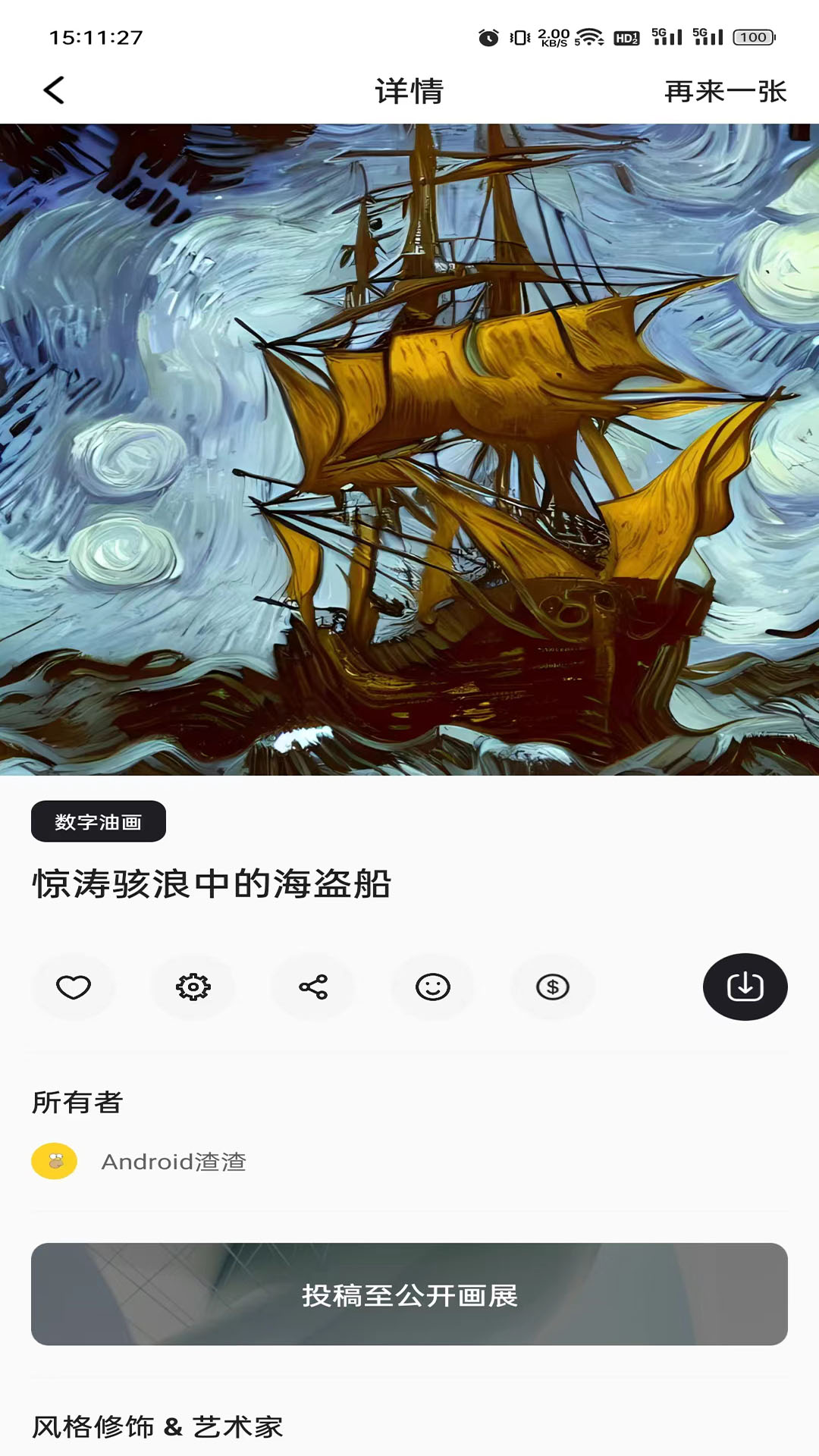Viewport: 819px width, 1456px height.
Task: Tap the 数字油画 tag chip
Action: tap(99, 822)
